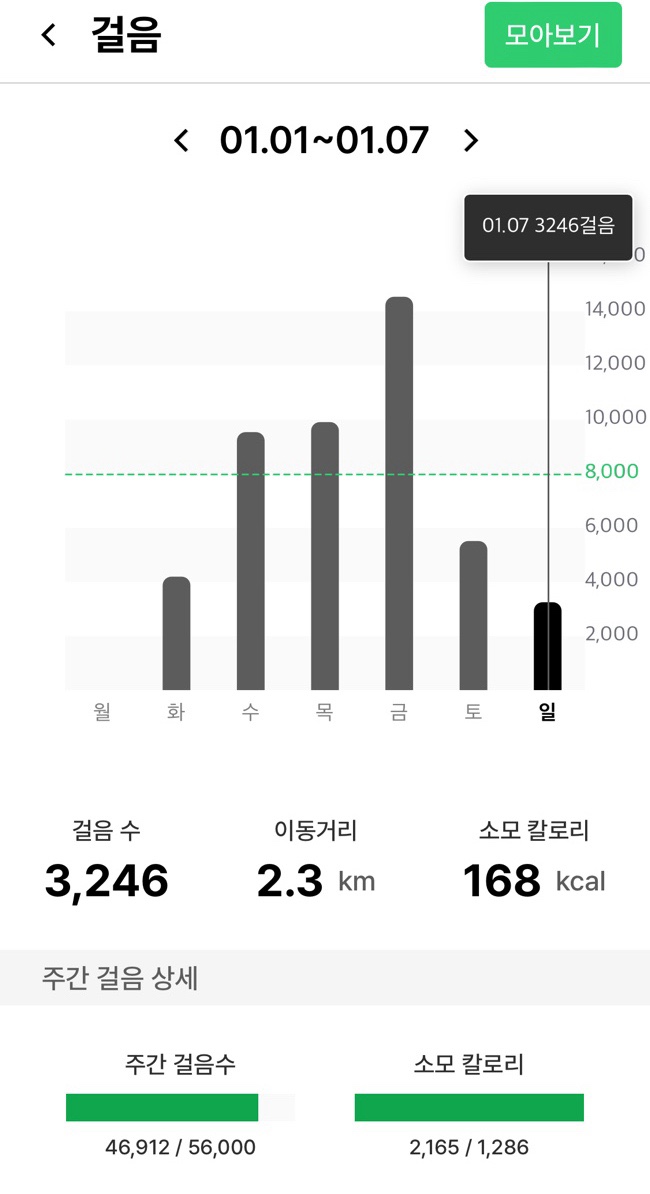Tap the highlighted 일 bar
Viewport: 650px width, 1194px height.
coord(547,646)
